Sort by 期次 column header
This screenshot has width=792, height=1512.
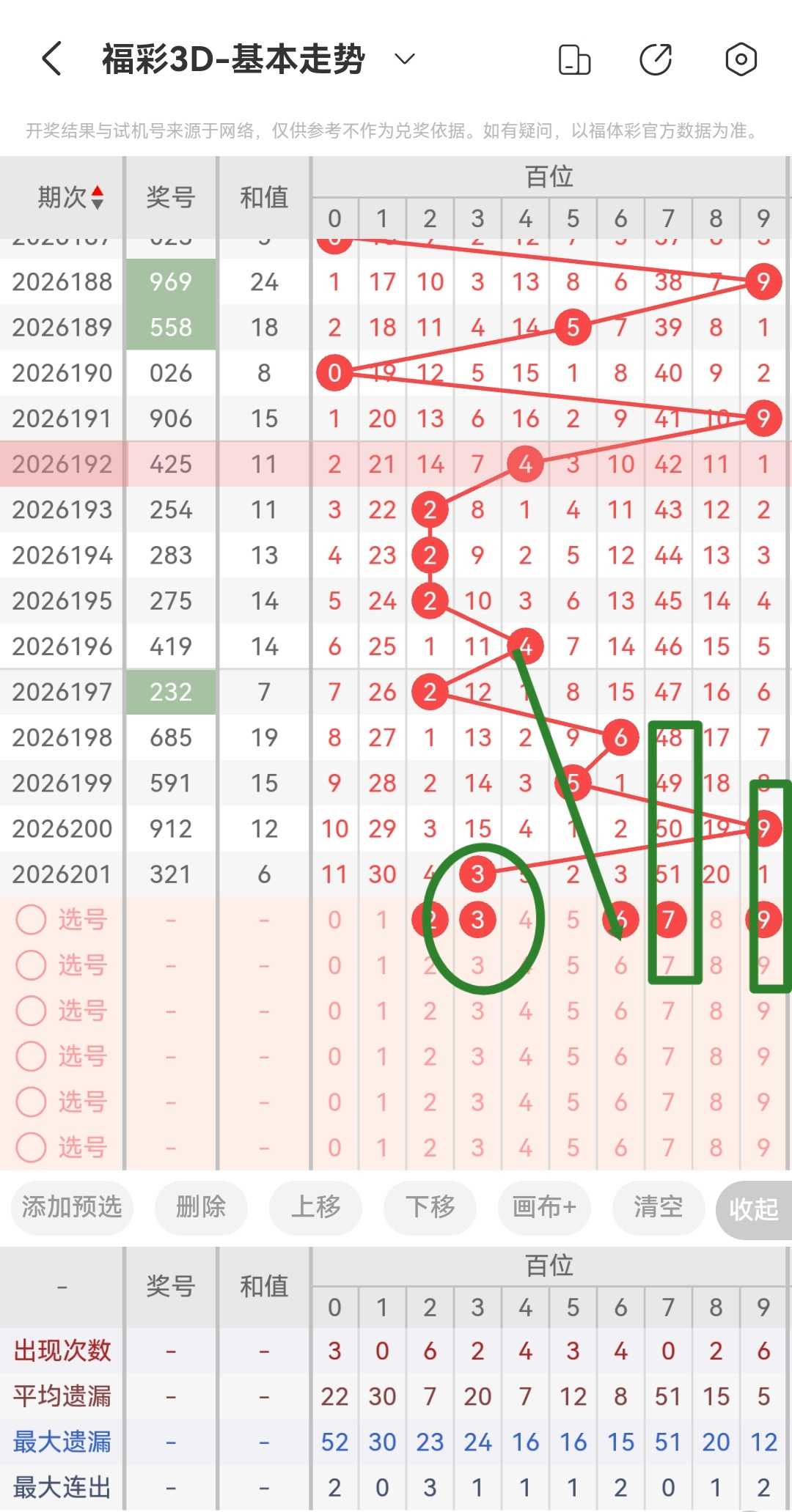70,197
